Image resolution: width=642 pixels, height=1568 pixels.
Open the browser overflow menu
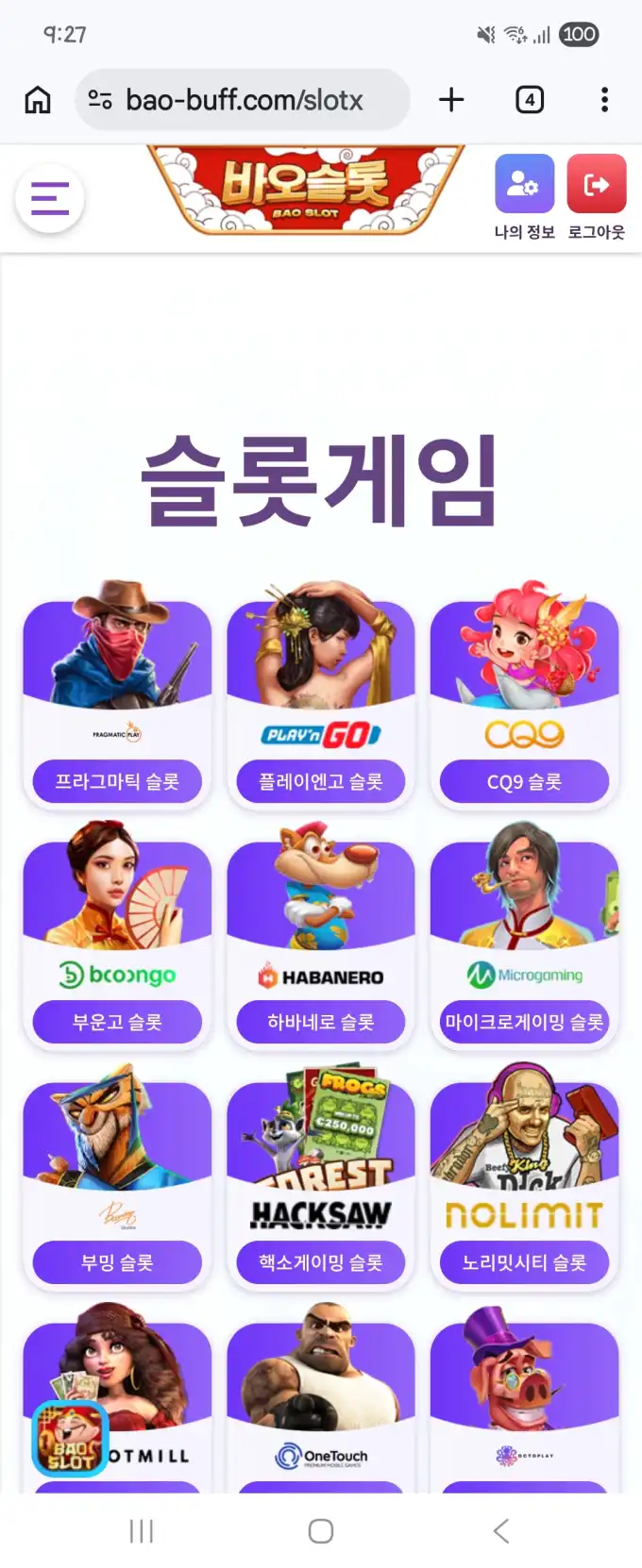(604, 100)
